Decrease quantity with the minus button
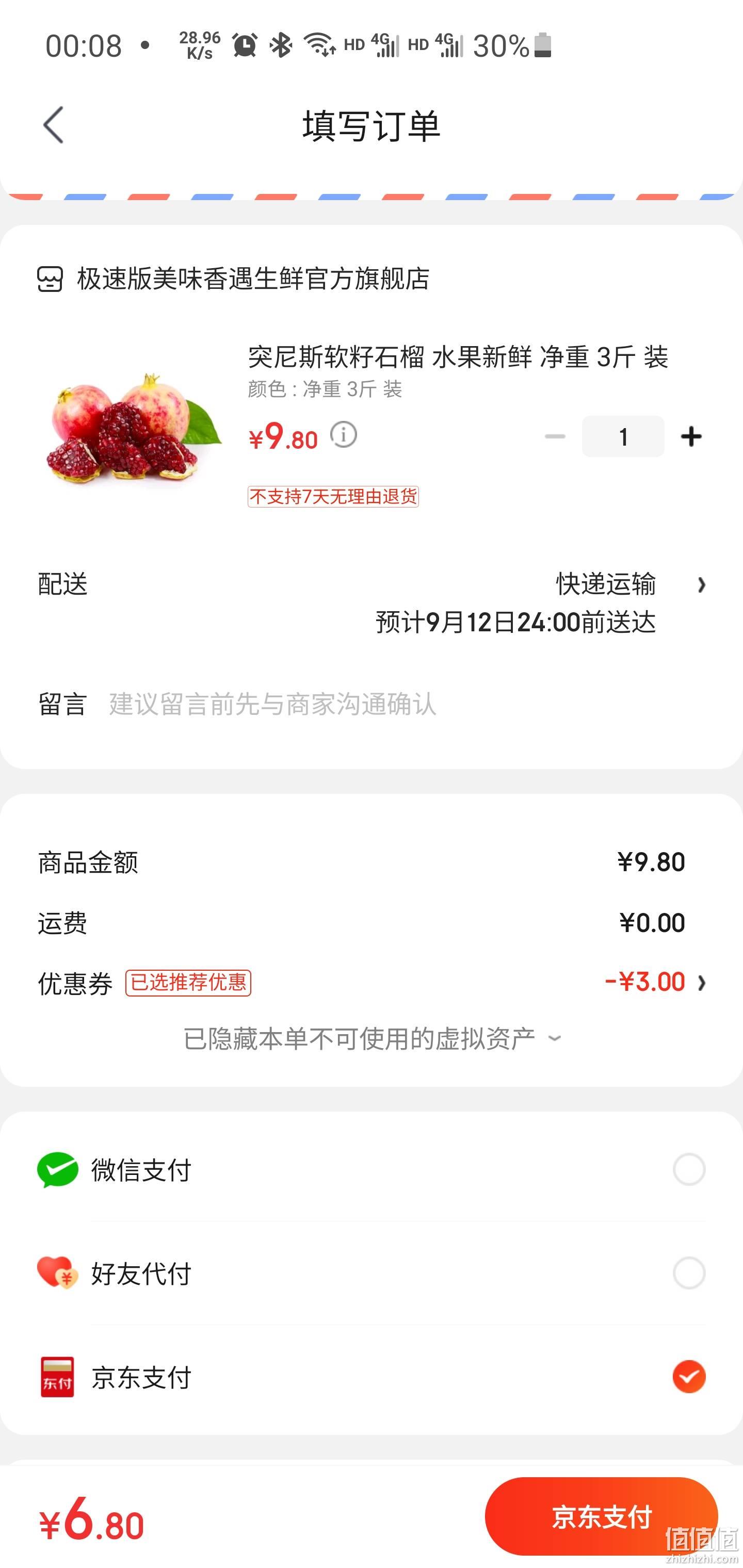Screen dimensions: 743x1568 click(x=555, y=436)
